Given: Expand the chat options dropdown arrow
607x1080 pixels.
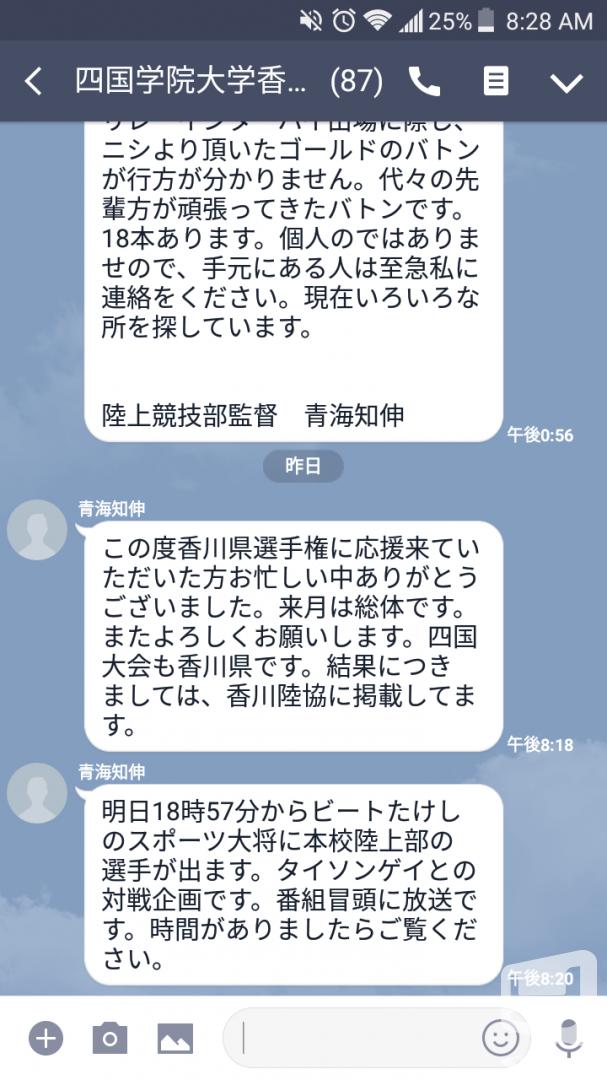Looking at the screenshot, I should [566, 83].
